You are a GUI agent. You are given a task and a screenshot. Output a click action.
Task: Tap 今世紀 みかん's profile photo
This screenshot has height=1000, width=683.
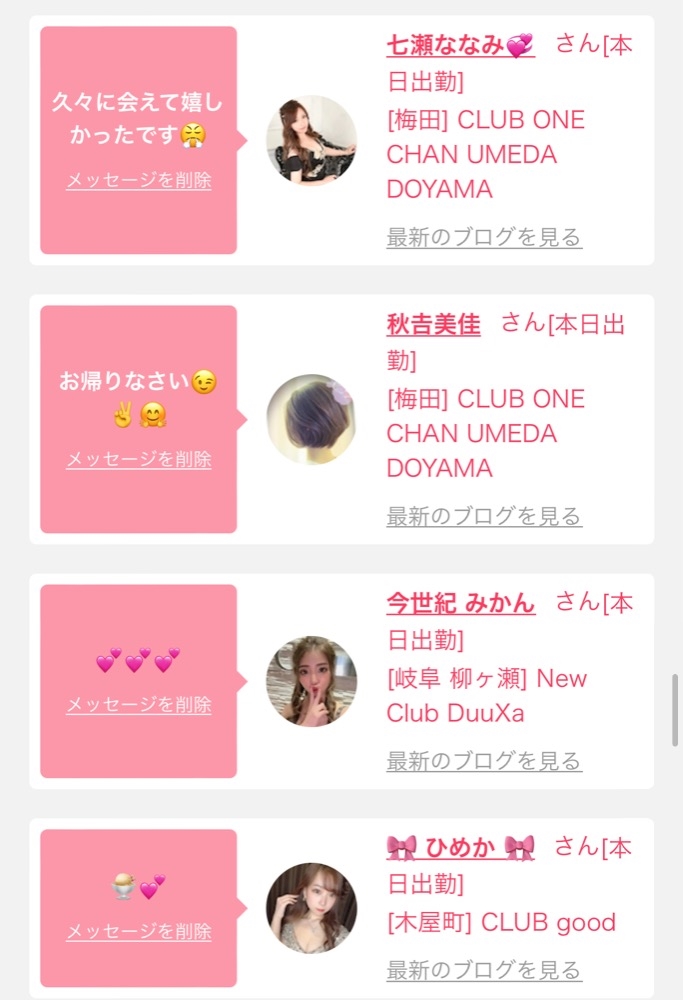[x=311, y=681]
